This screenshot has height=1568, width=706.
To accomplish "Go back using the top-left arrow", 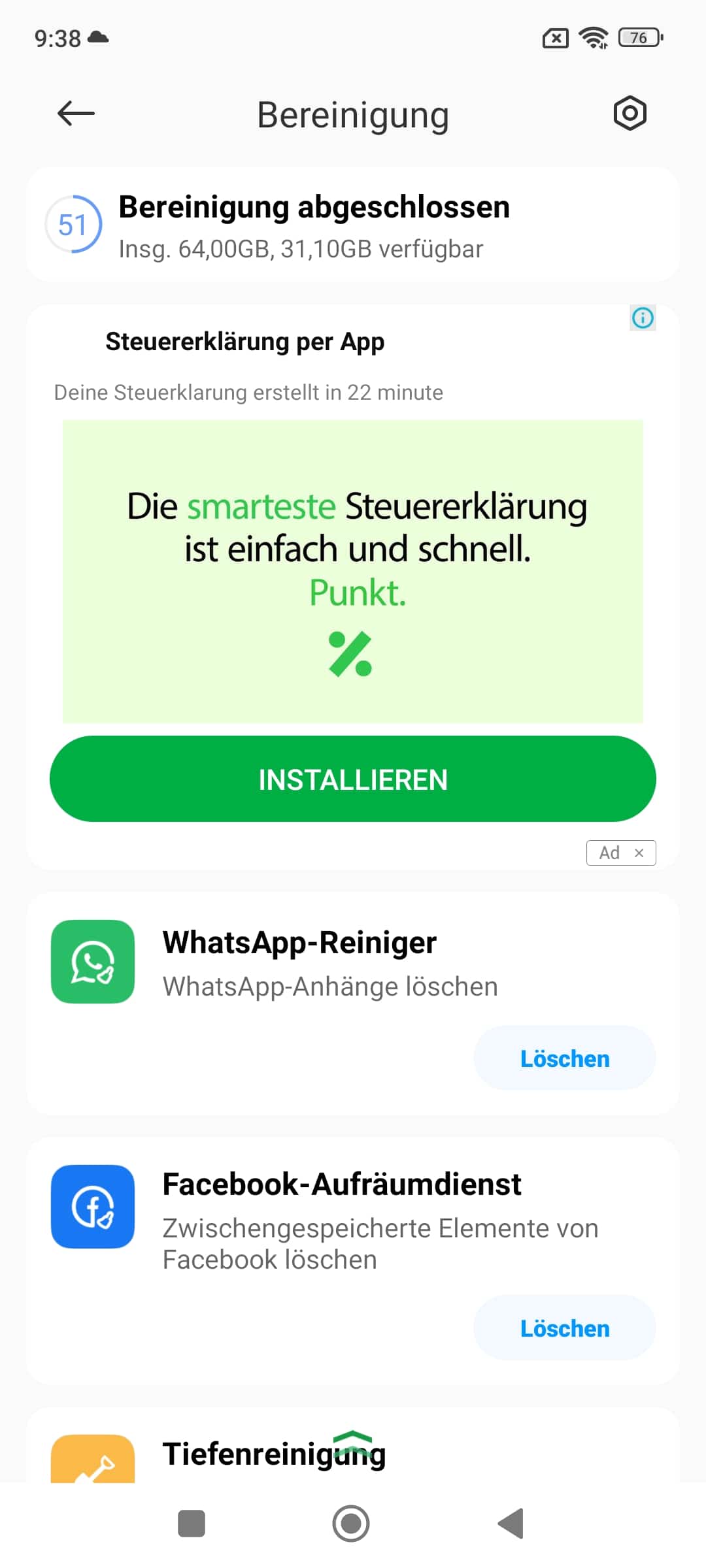I will [x=76, y=114].
